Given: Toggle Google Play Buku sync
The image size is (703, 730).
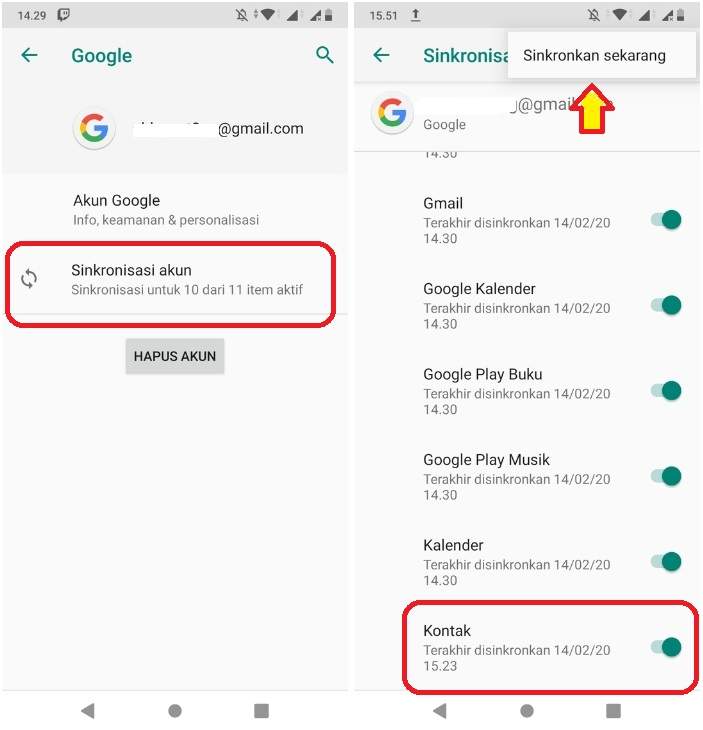Looking at the screenshot, I should [x=666, y=390].
